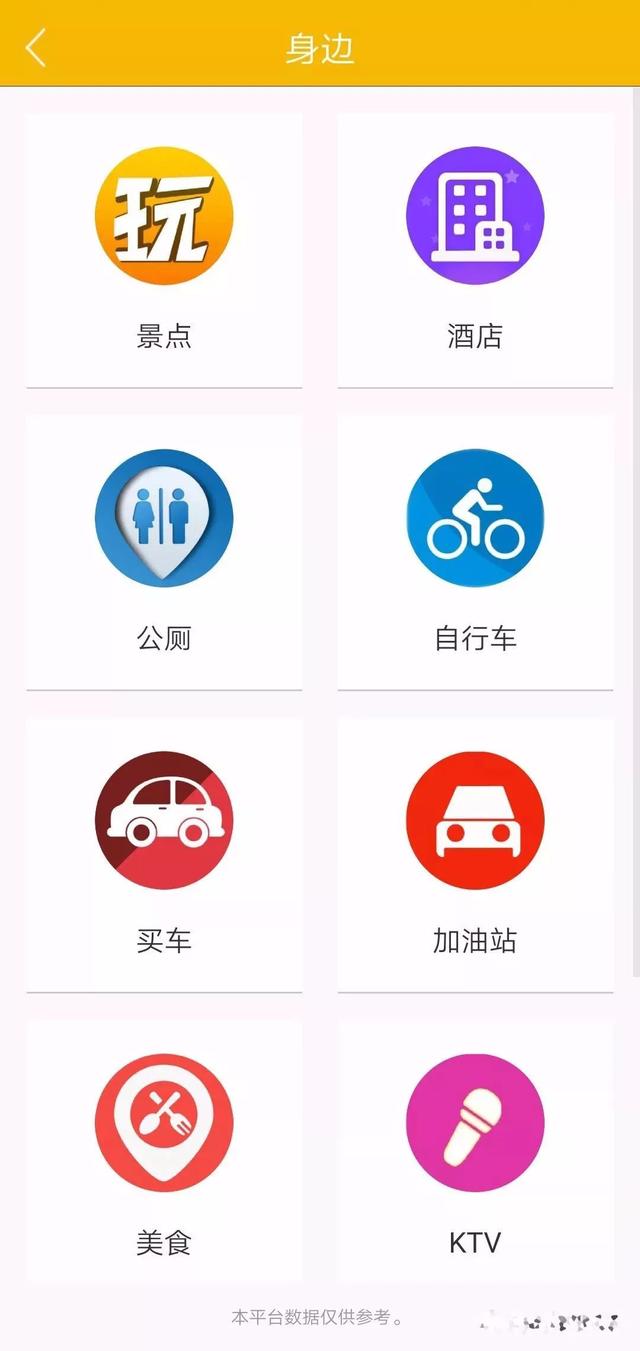Look up nearby 加油站 gas stations
This screenshot has width=640, height=1351.
point(475,853)
